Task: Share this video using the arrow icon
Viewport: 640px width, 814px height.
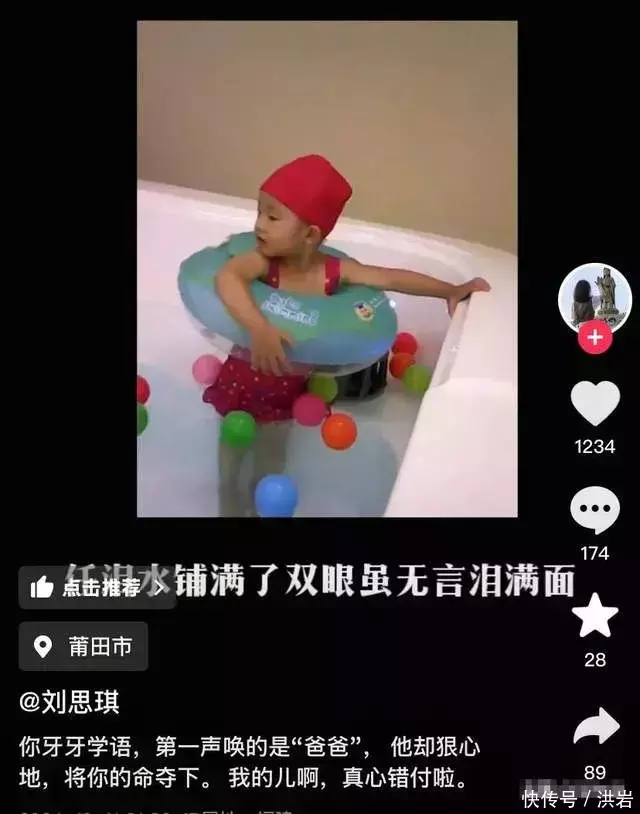Action: (595, 727)
